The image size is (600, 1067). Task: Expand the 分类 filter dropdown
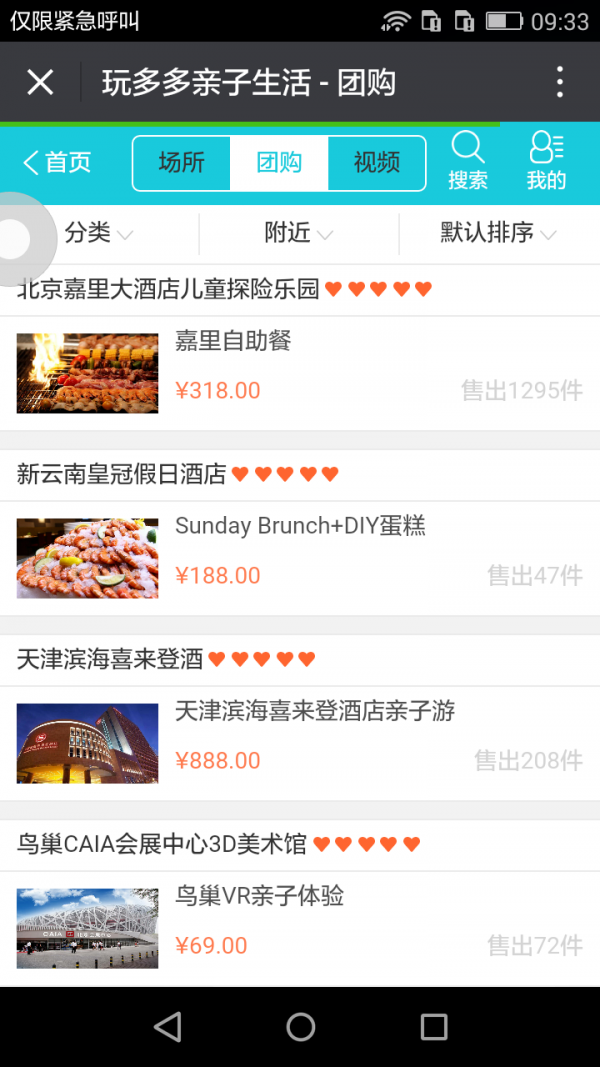[x=99, y=234]
